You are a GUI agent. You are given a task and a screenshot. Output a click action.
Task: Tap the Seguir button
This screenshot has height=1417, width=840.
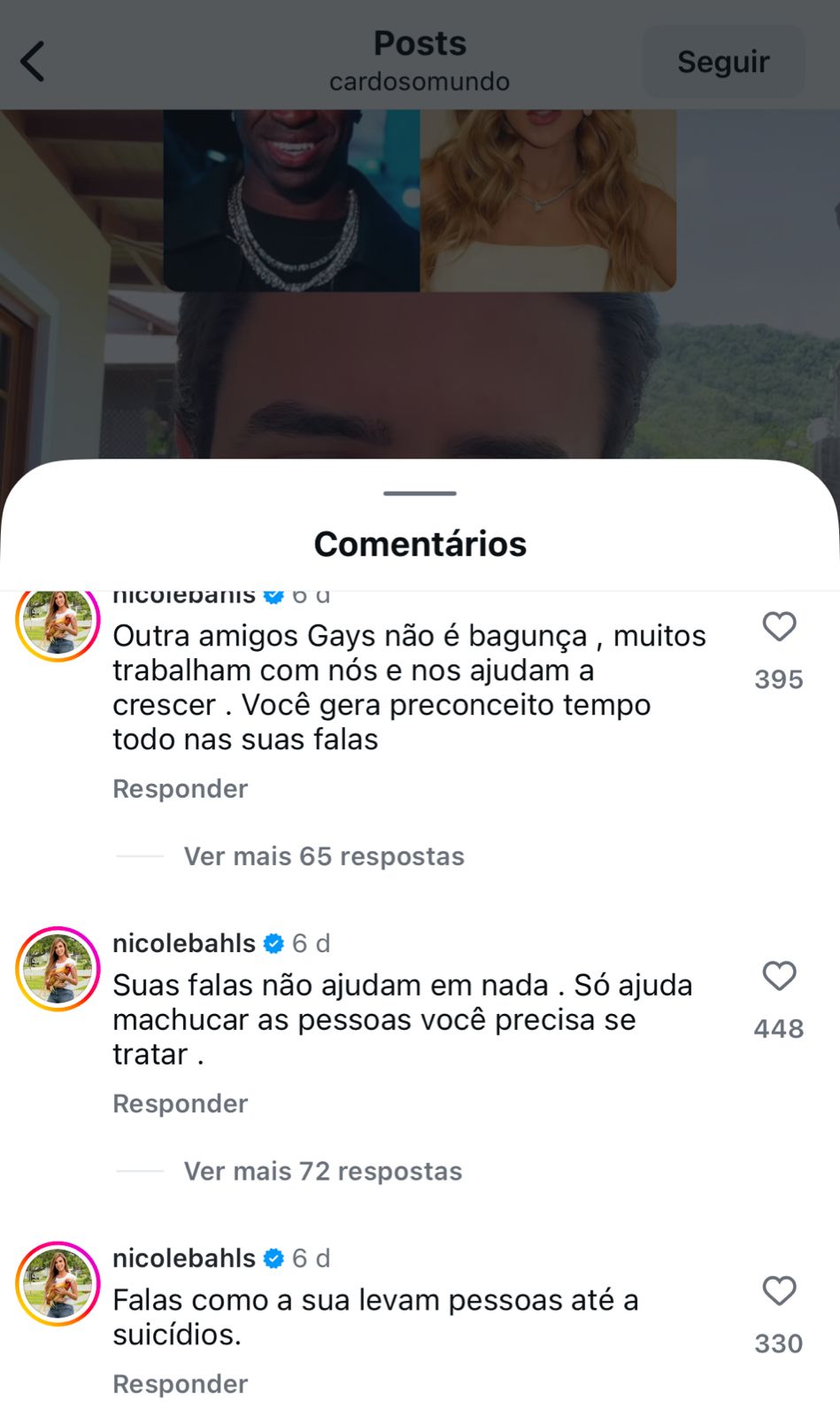[x=723, y=62]
